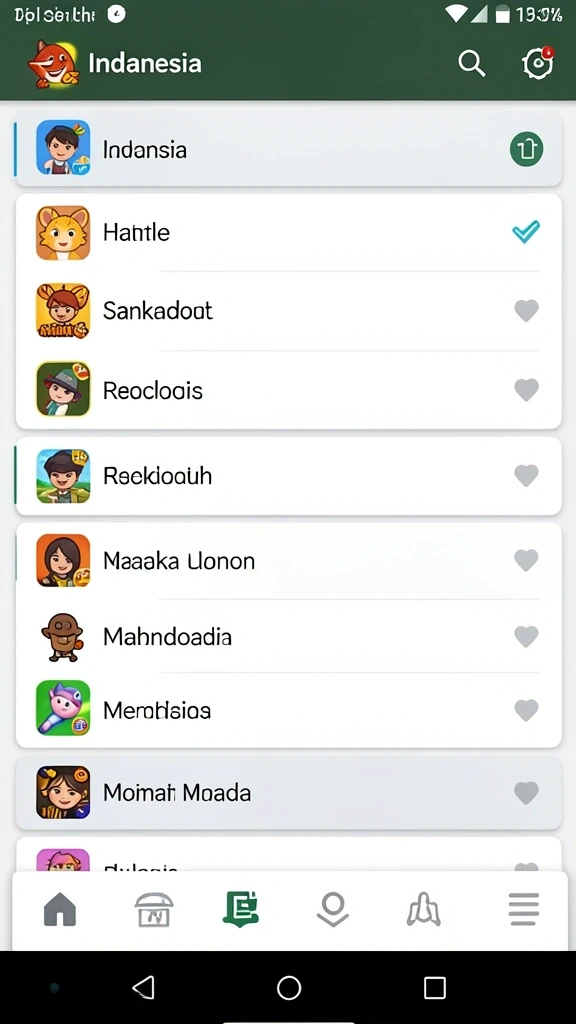
Task: Open the Sankadoot row
Action: [288, 311]
